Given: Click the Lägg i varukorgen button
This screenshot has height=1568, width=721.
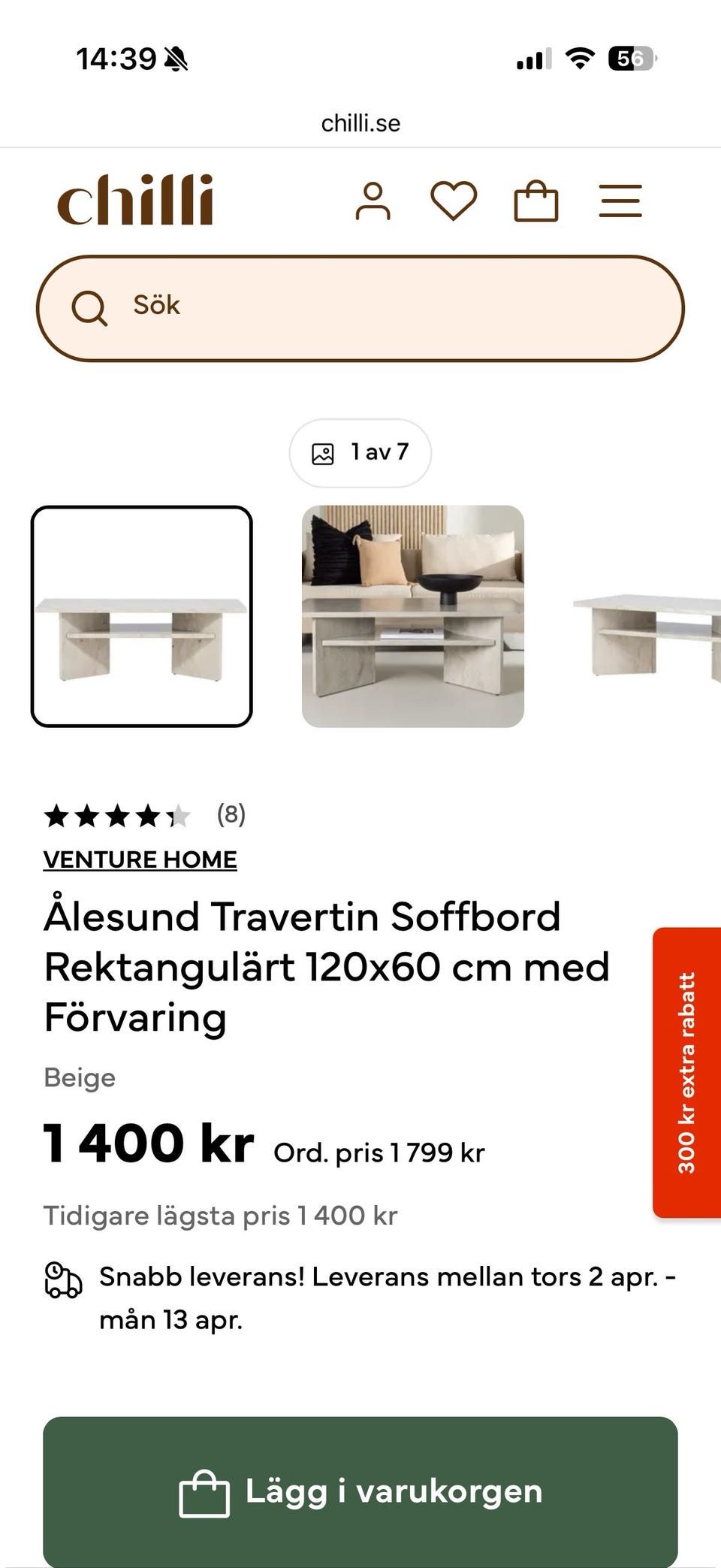Looking at the screenshot, I should coord(360,1491).
